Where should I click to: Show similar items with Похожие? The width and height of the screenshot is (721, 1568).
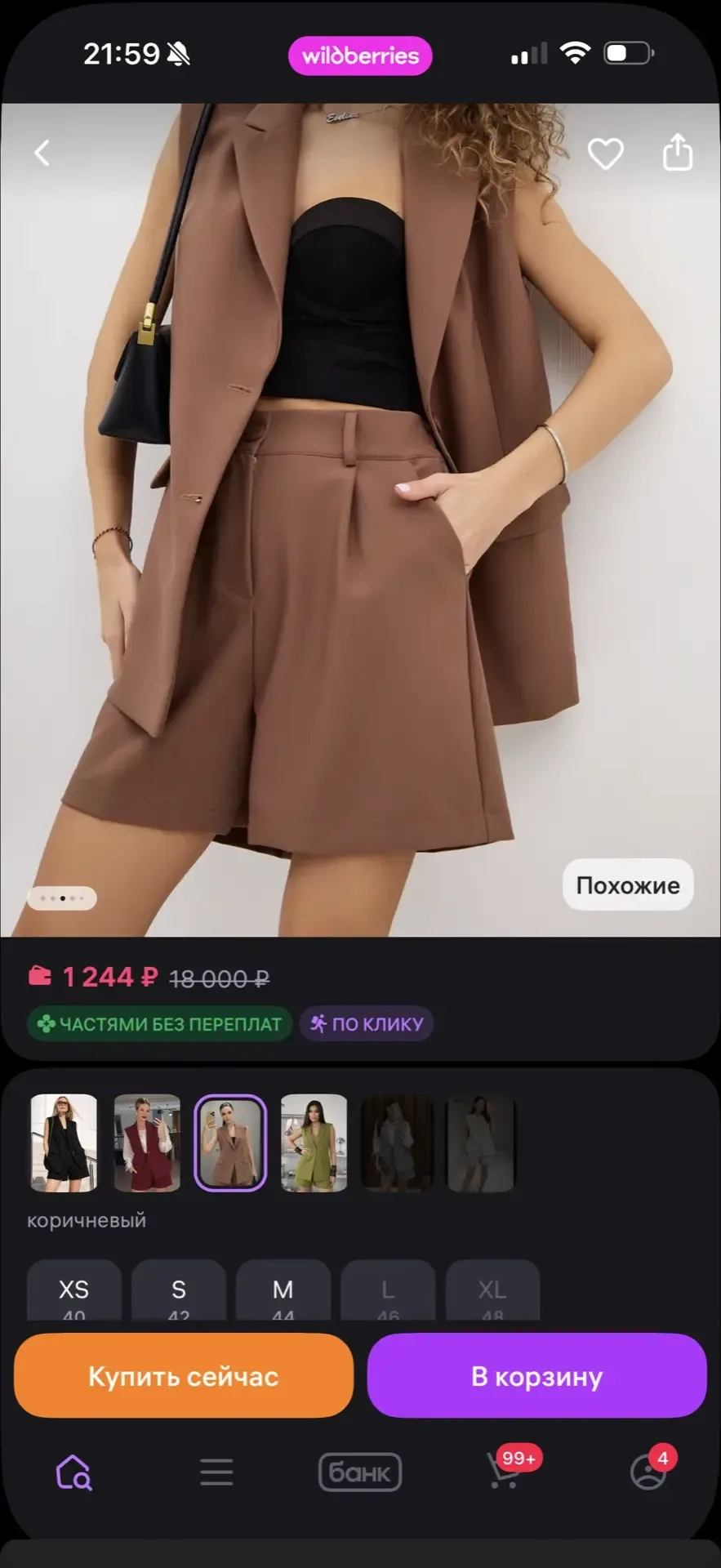tap(627, 885)
